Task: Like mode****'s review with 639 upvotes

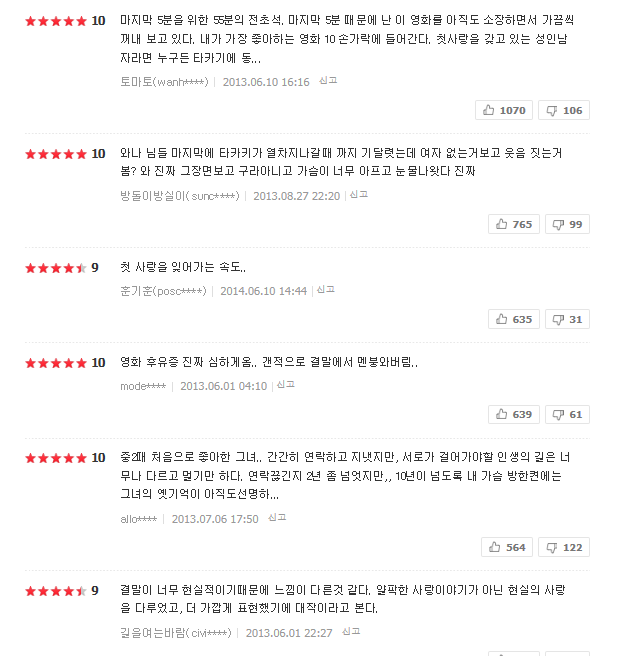Action: [512, 414]
